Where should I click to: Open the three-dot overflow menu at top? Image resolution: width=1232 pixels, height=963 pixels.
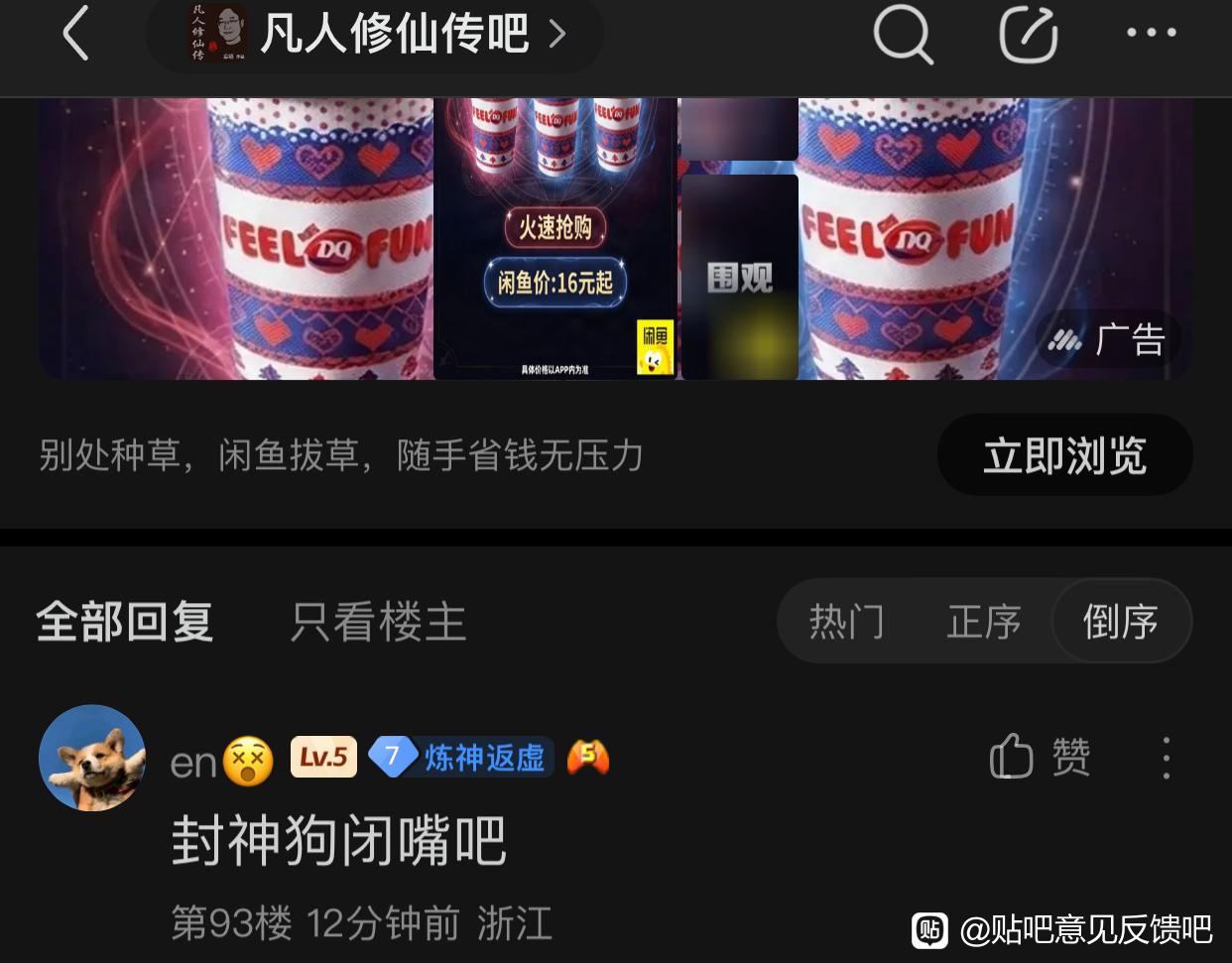tap(1152, 33)
